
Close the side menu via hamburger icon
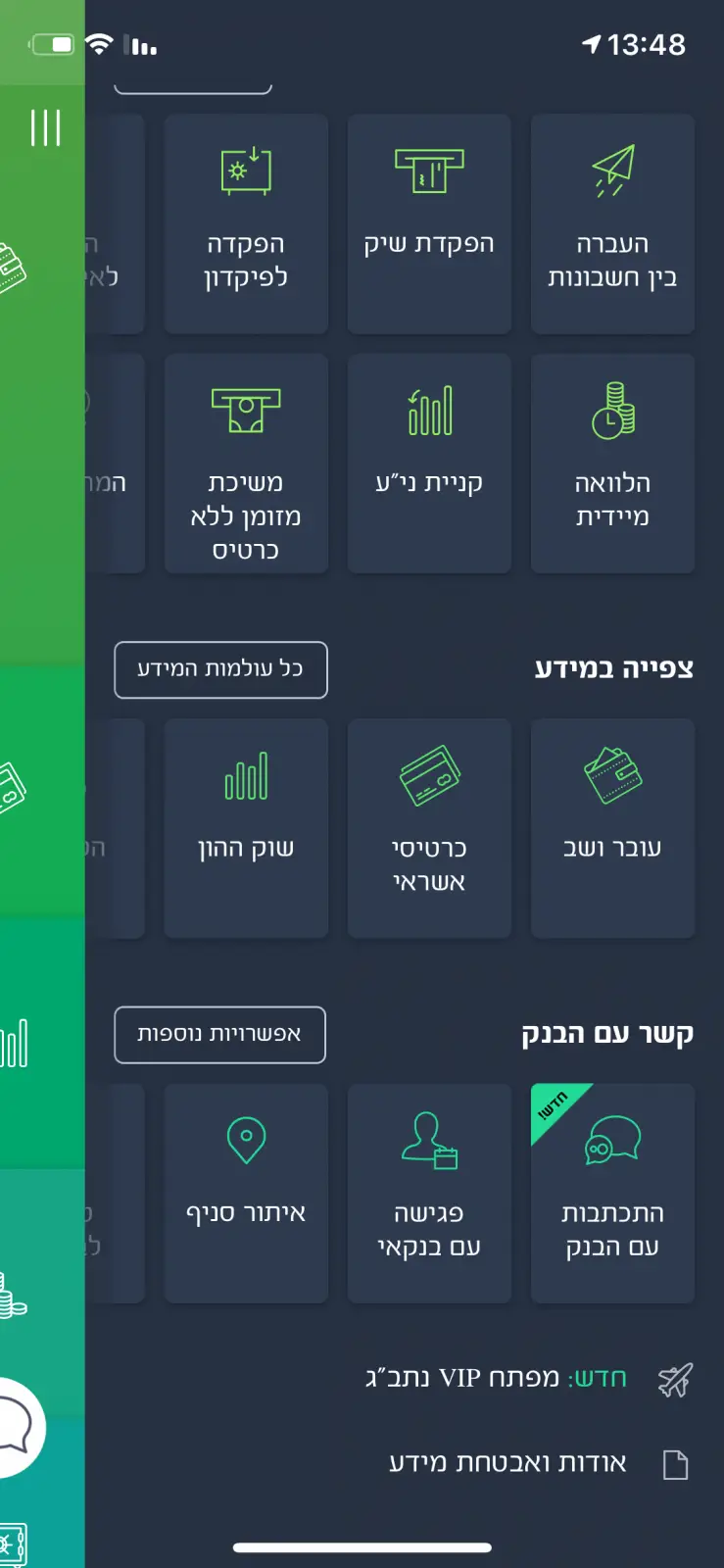[x=45, y=127]
